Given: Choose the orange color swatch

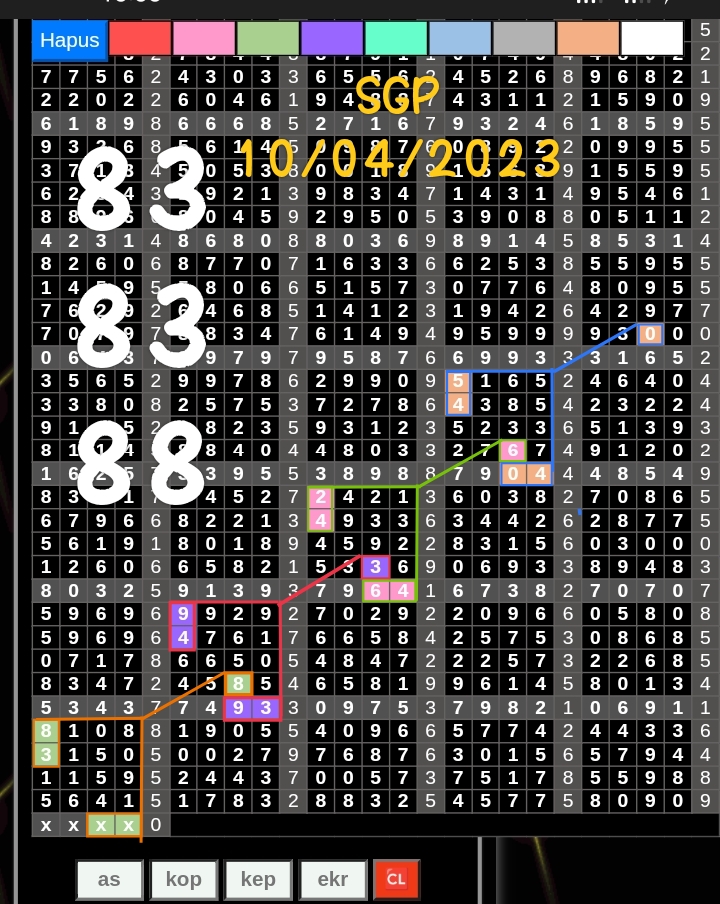Looking at the screenshot, I should [x=588, y=38].
